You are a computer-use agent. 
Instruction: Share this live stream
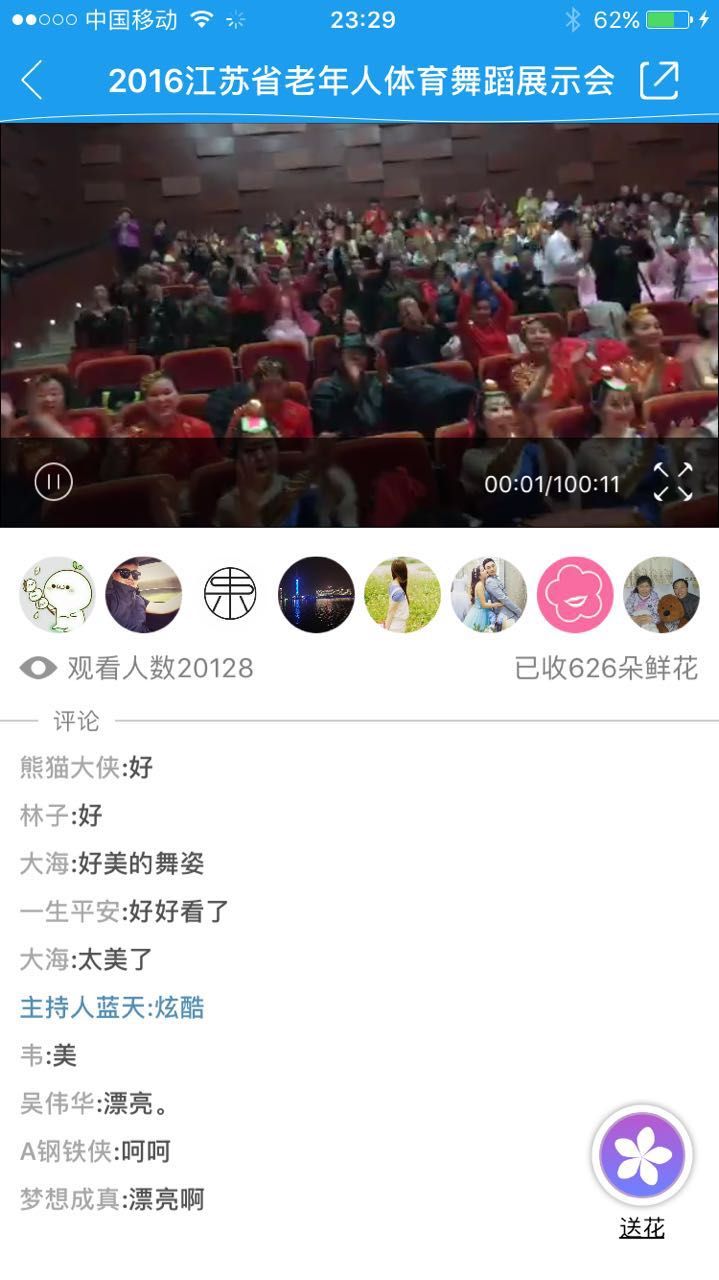659,80
